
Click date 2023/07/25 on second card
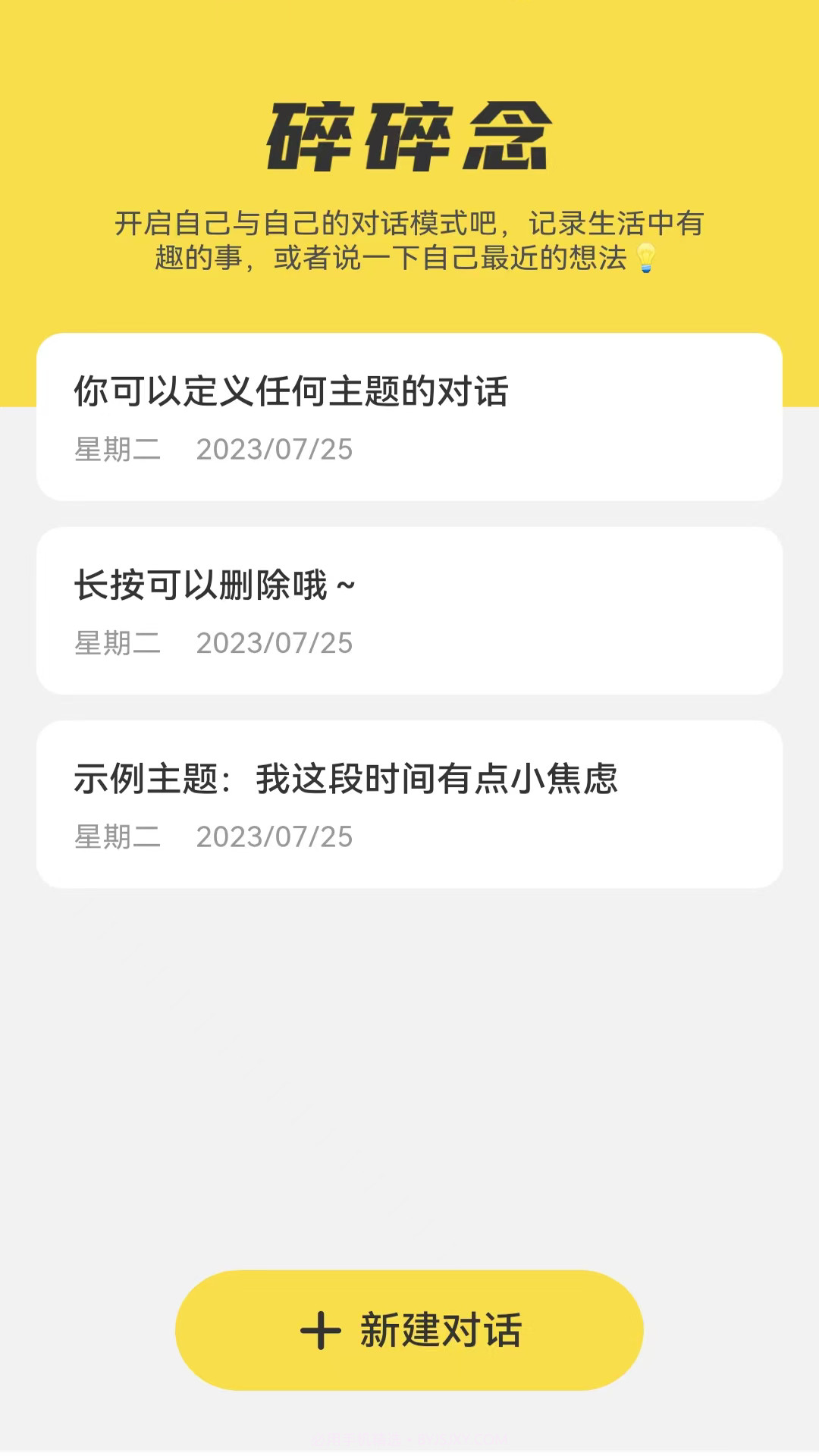tap(275, 644)
